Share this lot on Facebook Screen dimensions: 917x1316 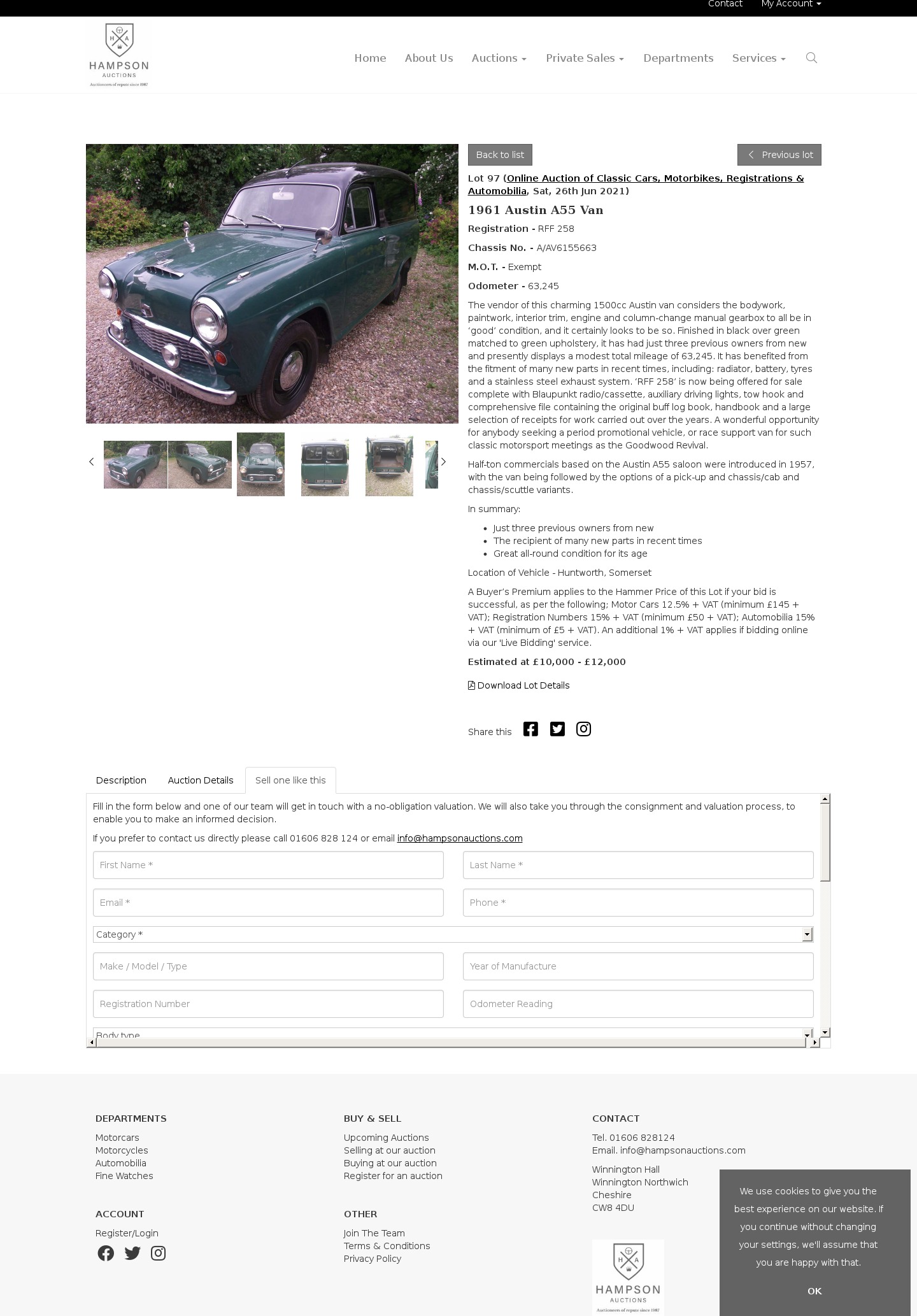tap(530, 729)
